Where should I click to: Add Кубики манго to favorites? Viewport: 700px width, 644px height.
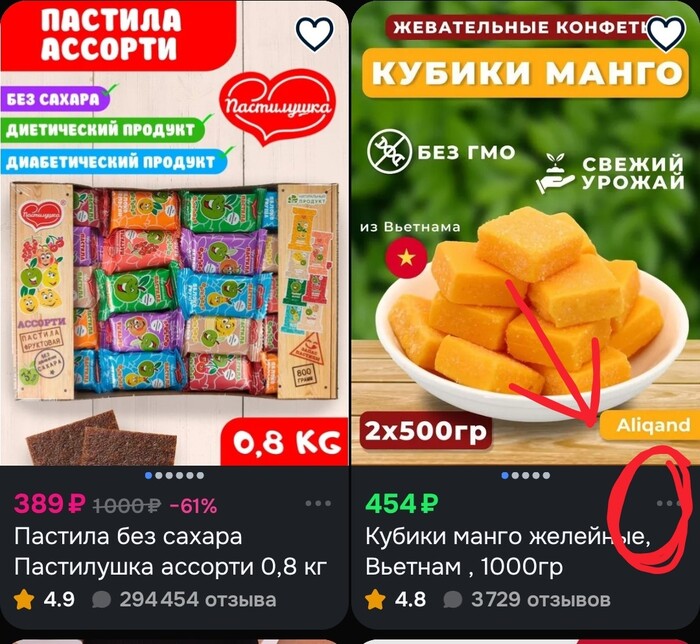(665, 34)
